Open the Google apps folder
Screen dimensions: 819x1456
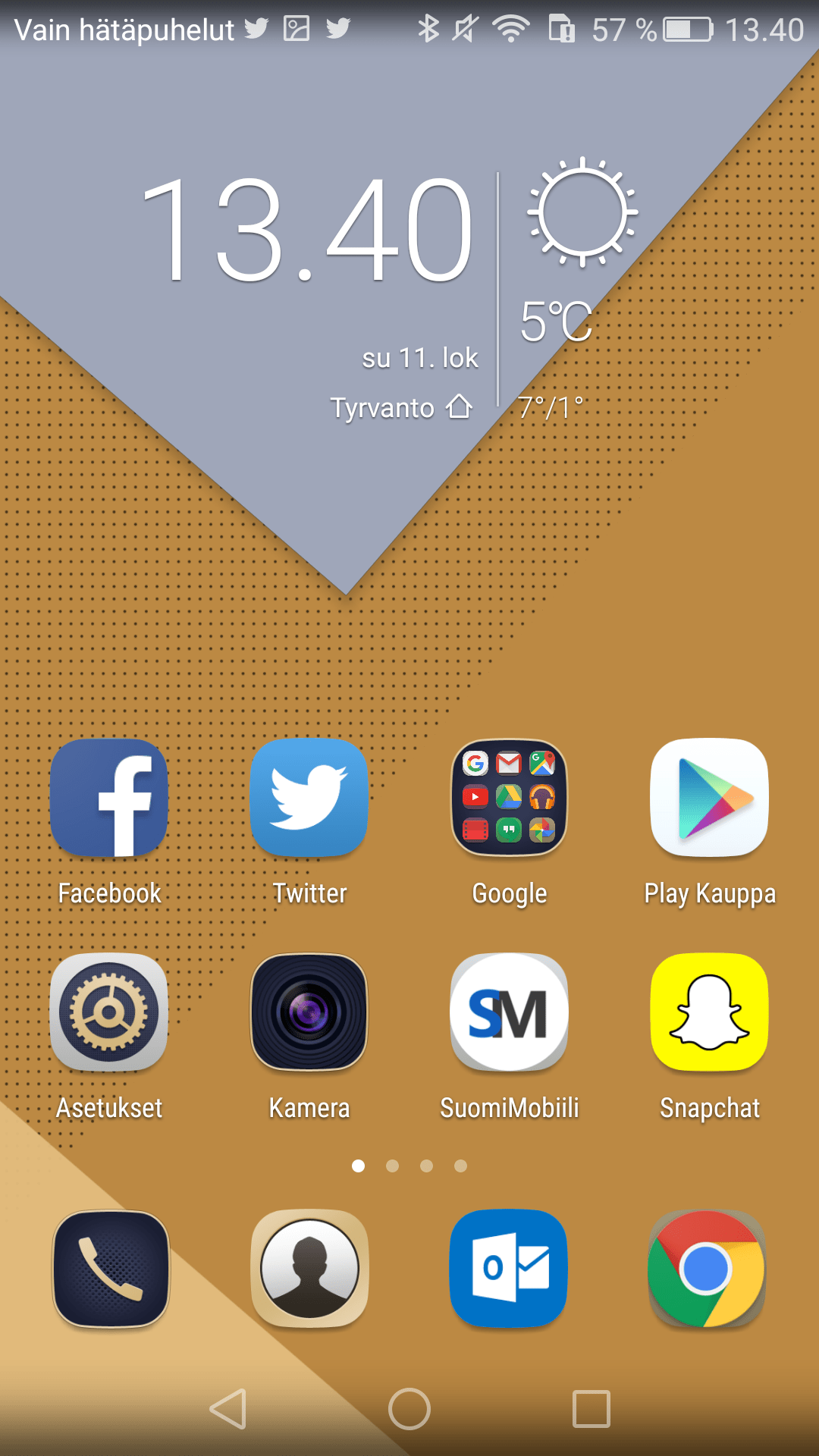pos(510,798)
